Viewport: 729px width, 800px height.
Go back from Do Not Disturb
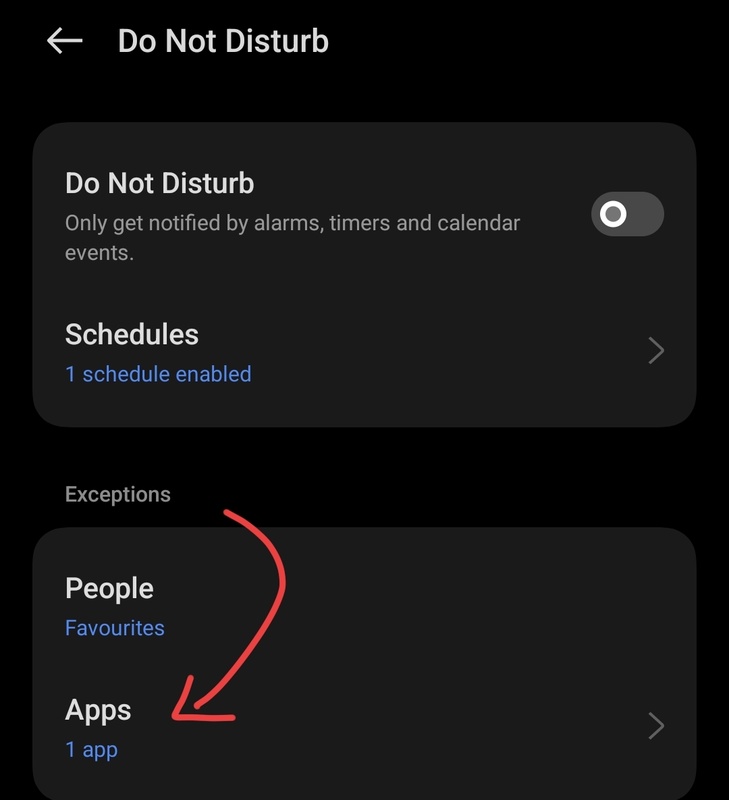(64, 41)
